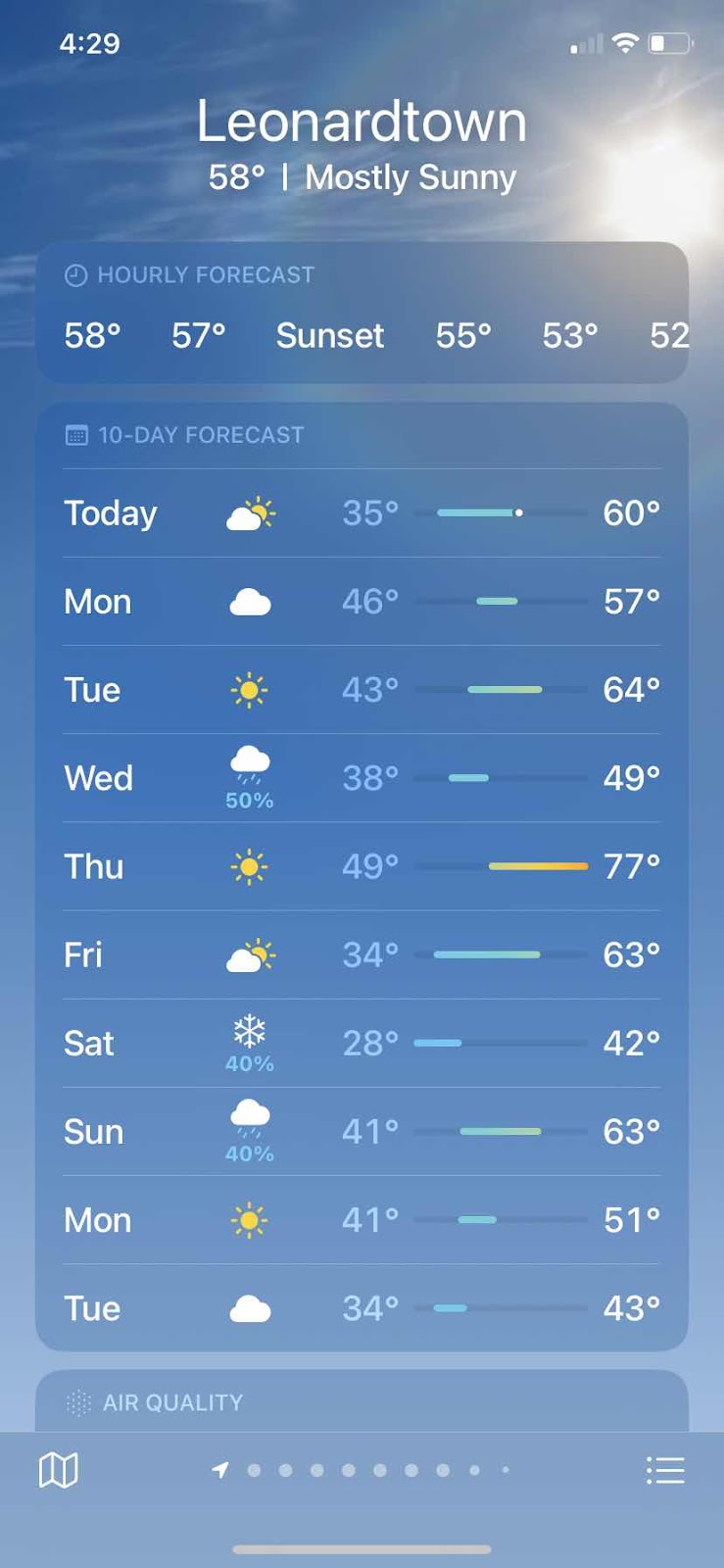Viewport: 724px width, 1568px height.
Task: Open Saturday's snow forecast
Action: click(362, 1043)
